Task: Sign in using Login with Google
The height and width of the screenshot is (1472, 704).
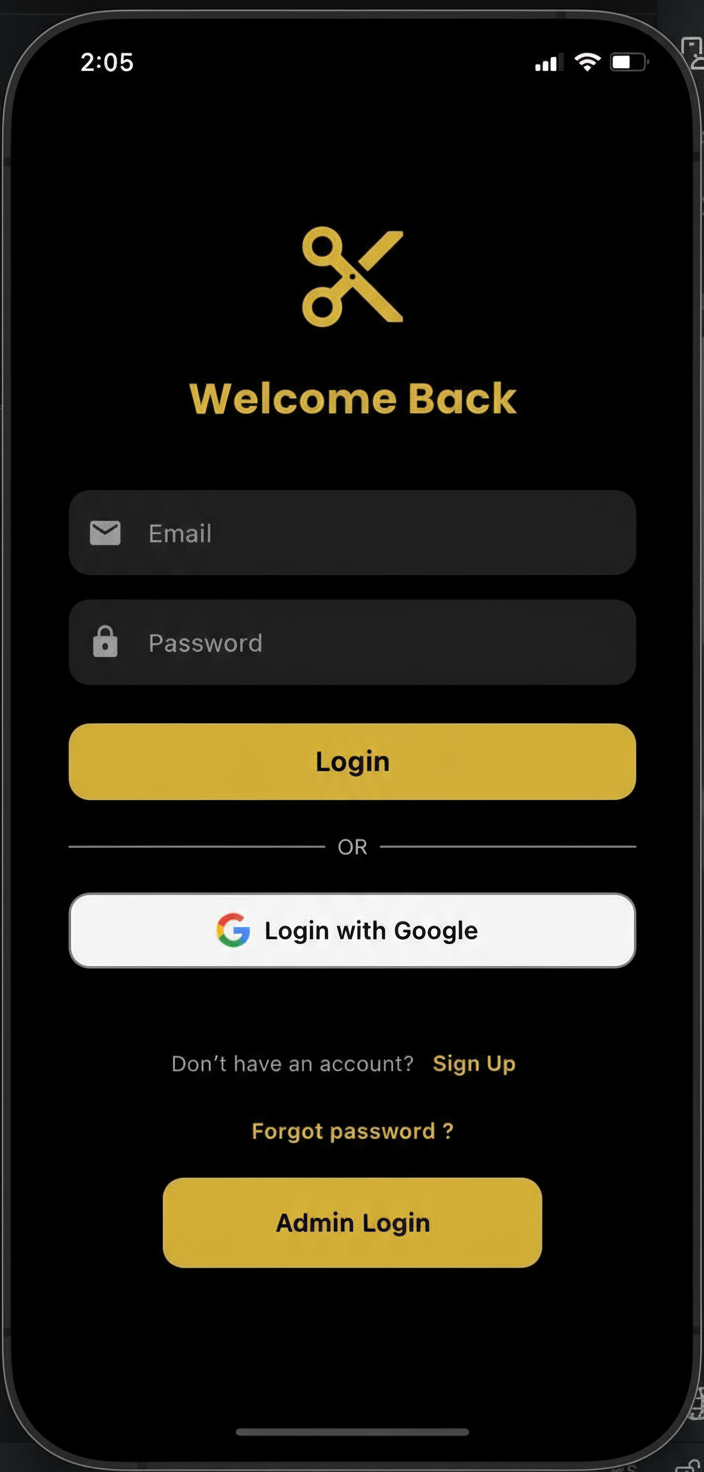Action: click(352, 931)
